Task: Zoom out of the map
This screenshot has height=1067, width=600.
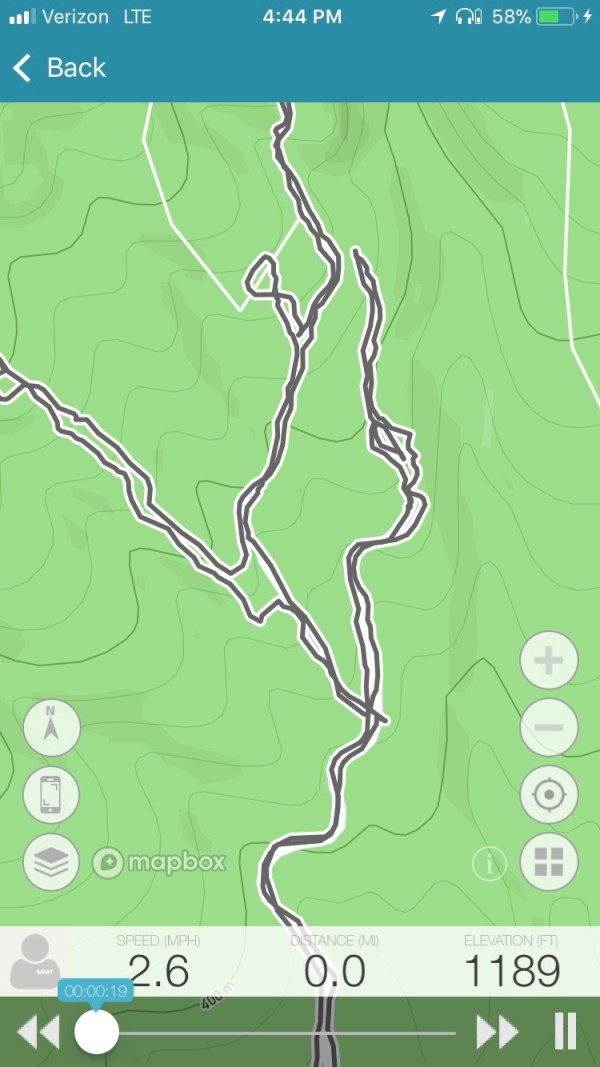Action: (549, 727)
